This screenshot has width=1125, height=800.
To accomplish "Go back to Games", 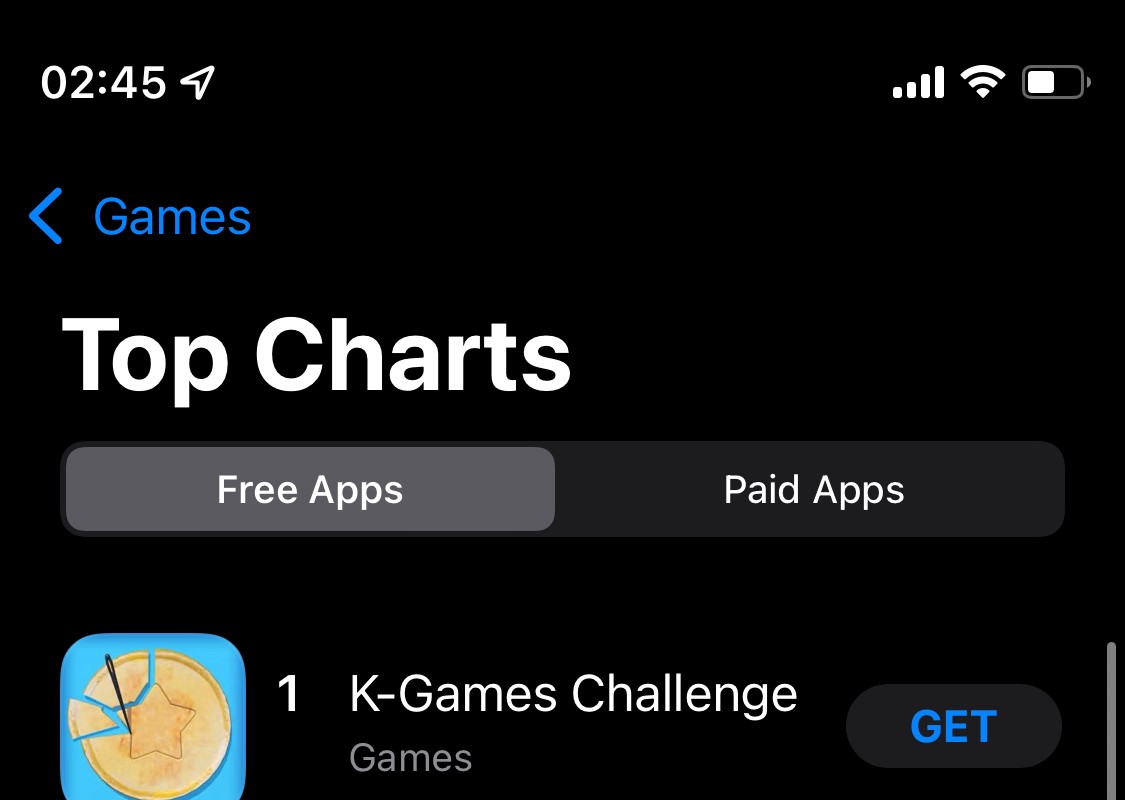I will pos(140,217).
